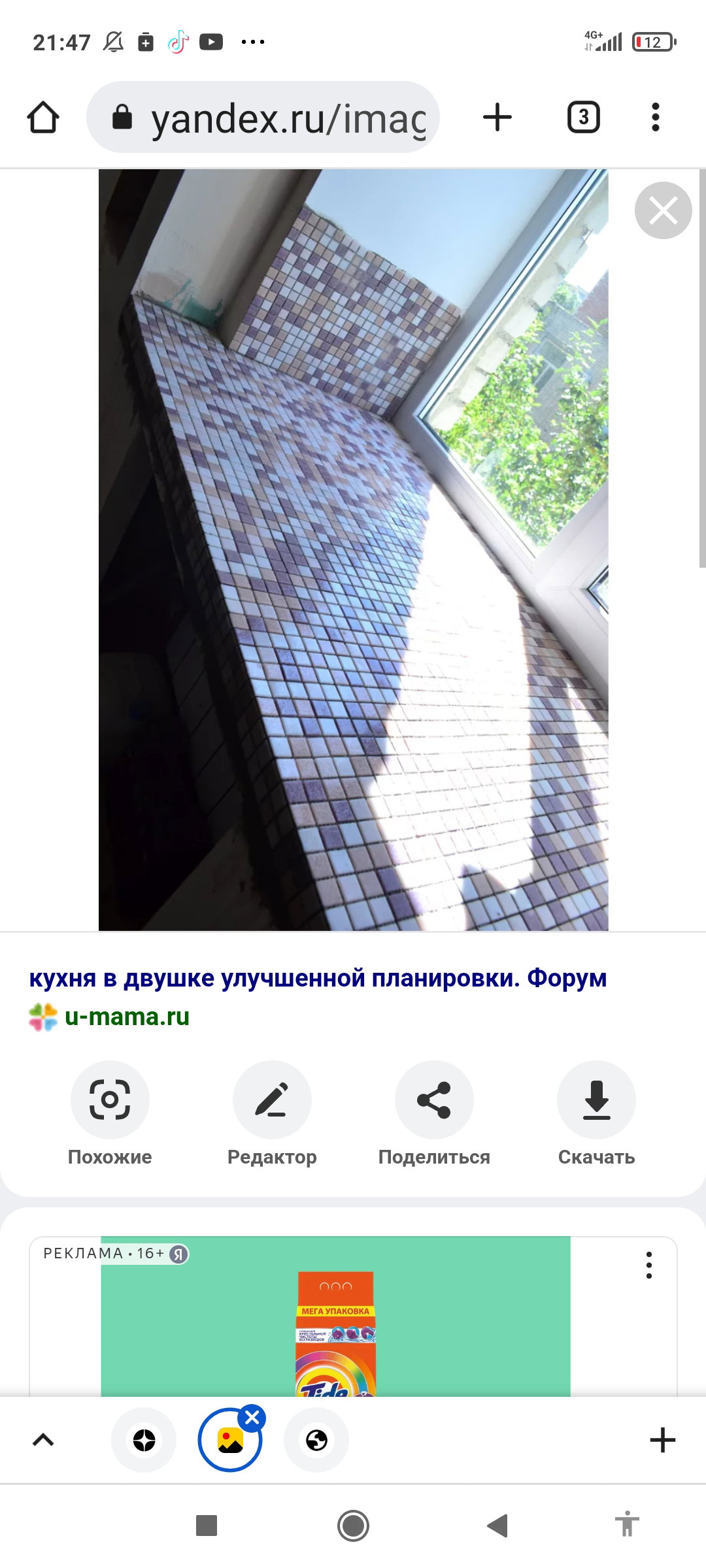
Task: Close the current image tab with the blue X
Action: click(252, 1418)
